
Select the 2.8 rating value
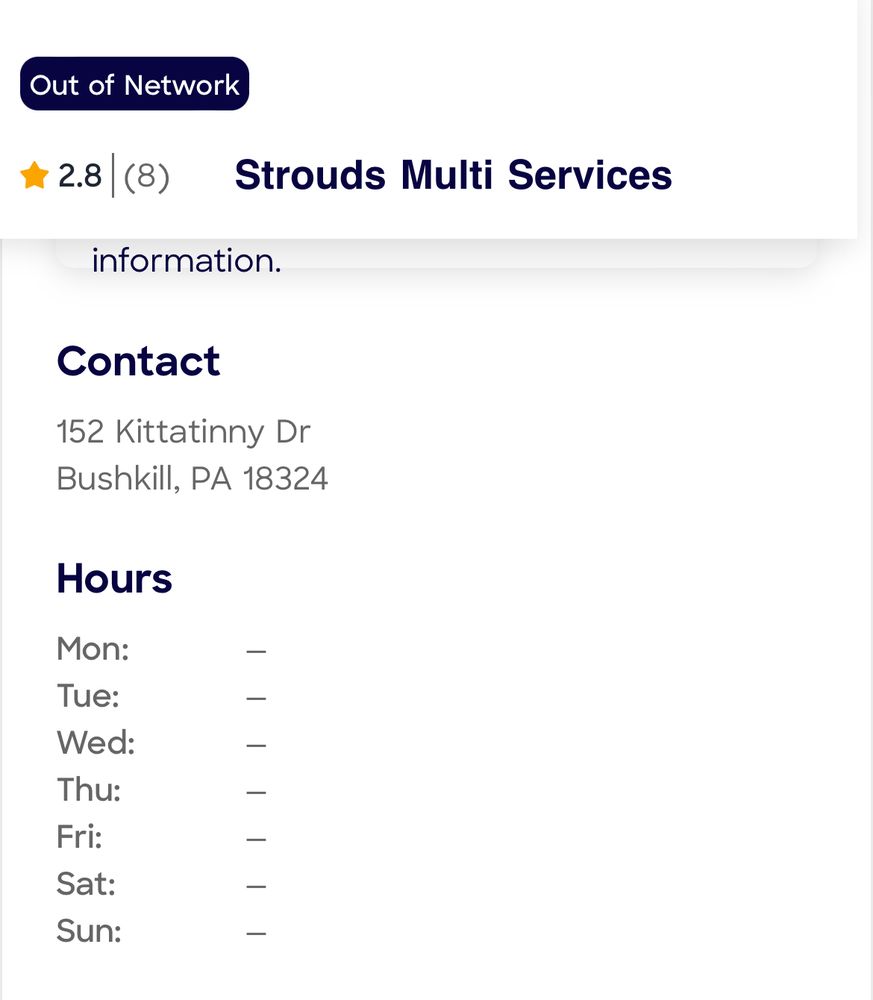click(79, 174)
